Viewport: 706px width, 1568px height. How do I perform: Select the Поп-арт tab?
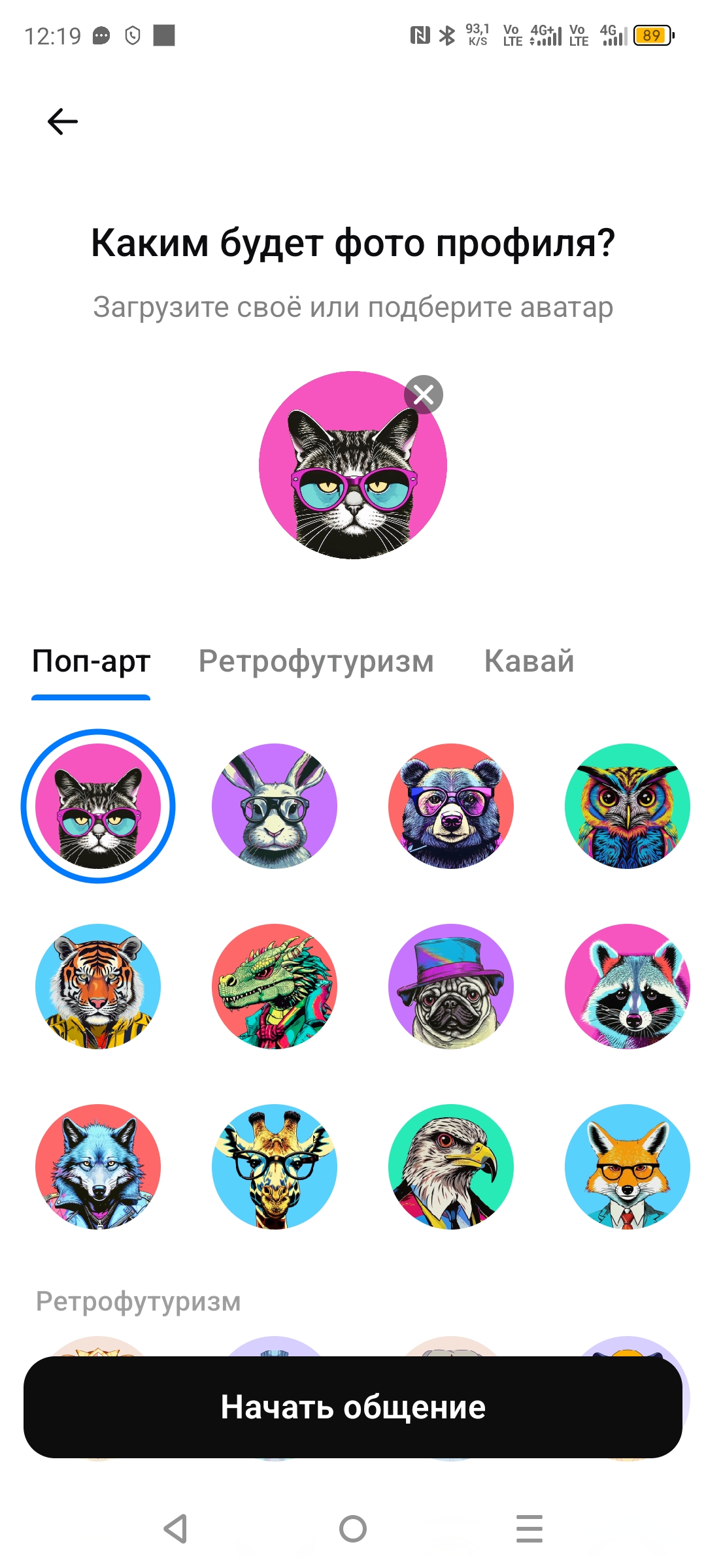point(92,661)
